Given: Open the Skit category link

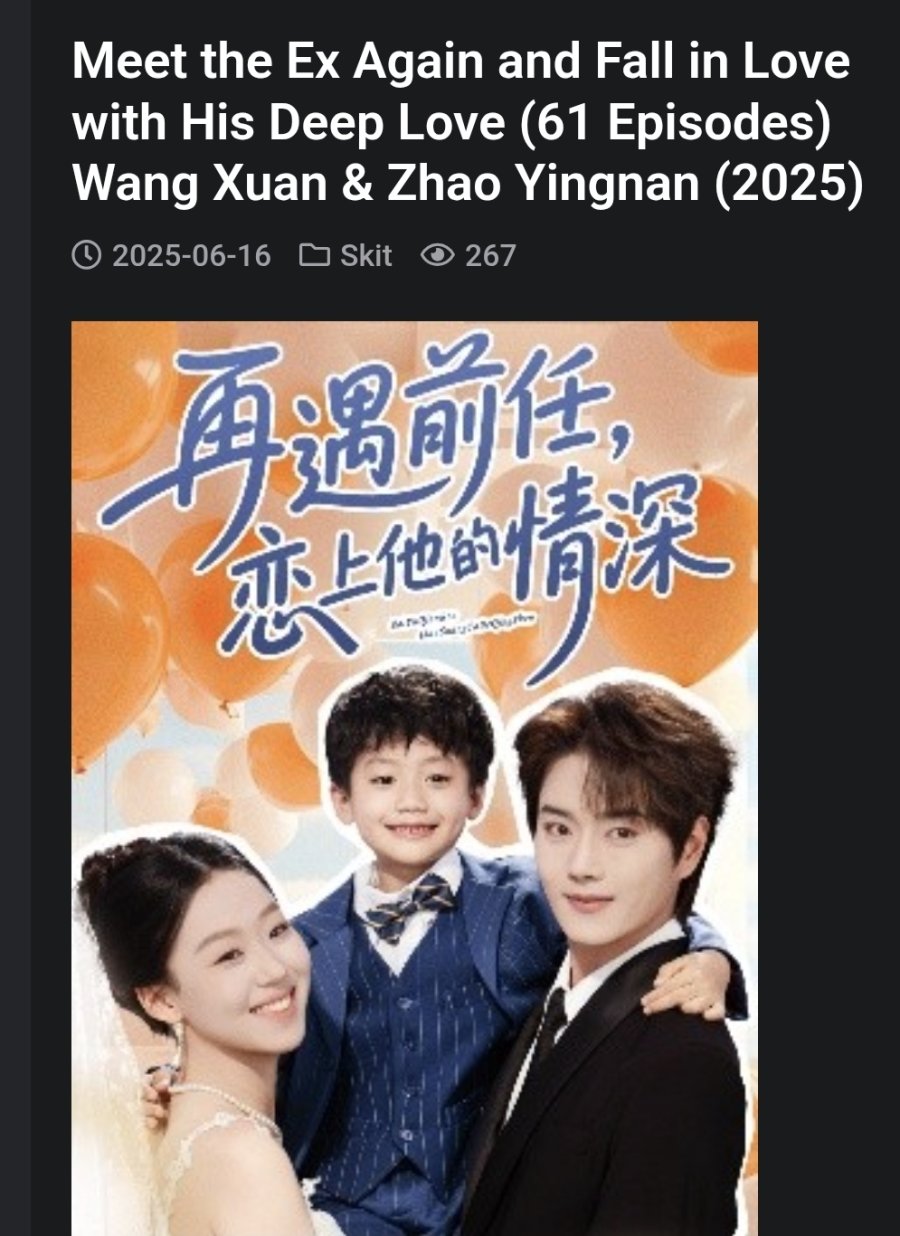Looking at the screenshot, I should pos(365,256).
